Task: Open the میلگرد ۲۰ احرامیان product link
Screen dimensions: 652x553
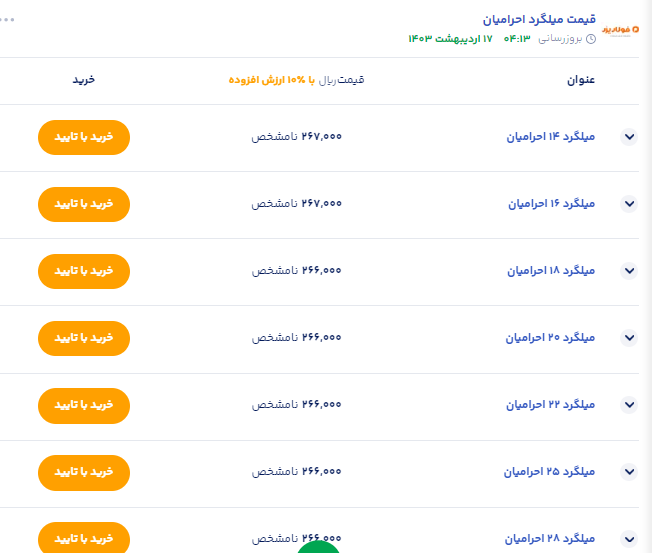Action: pos(551,338)
